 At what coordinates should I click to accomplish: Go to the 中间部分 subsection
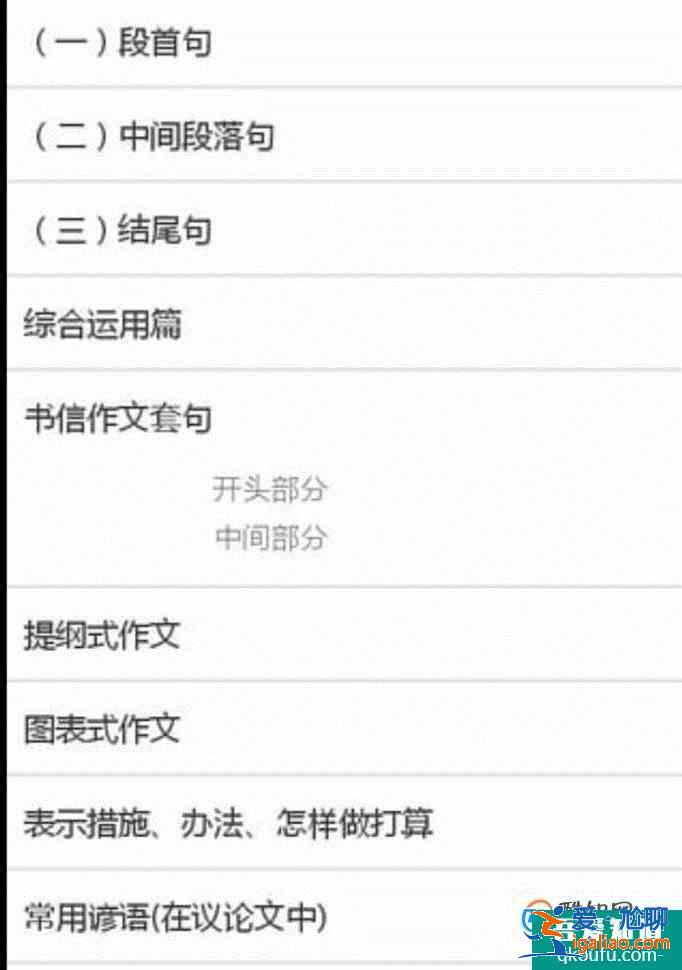point(270,538)
